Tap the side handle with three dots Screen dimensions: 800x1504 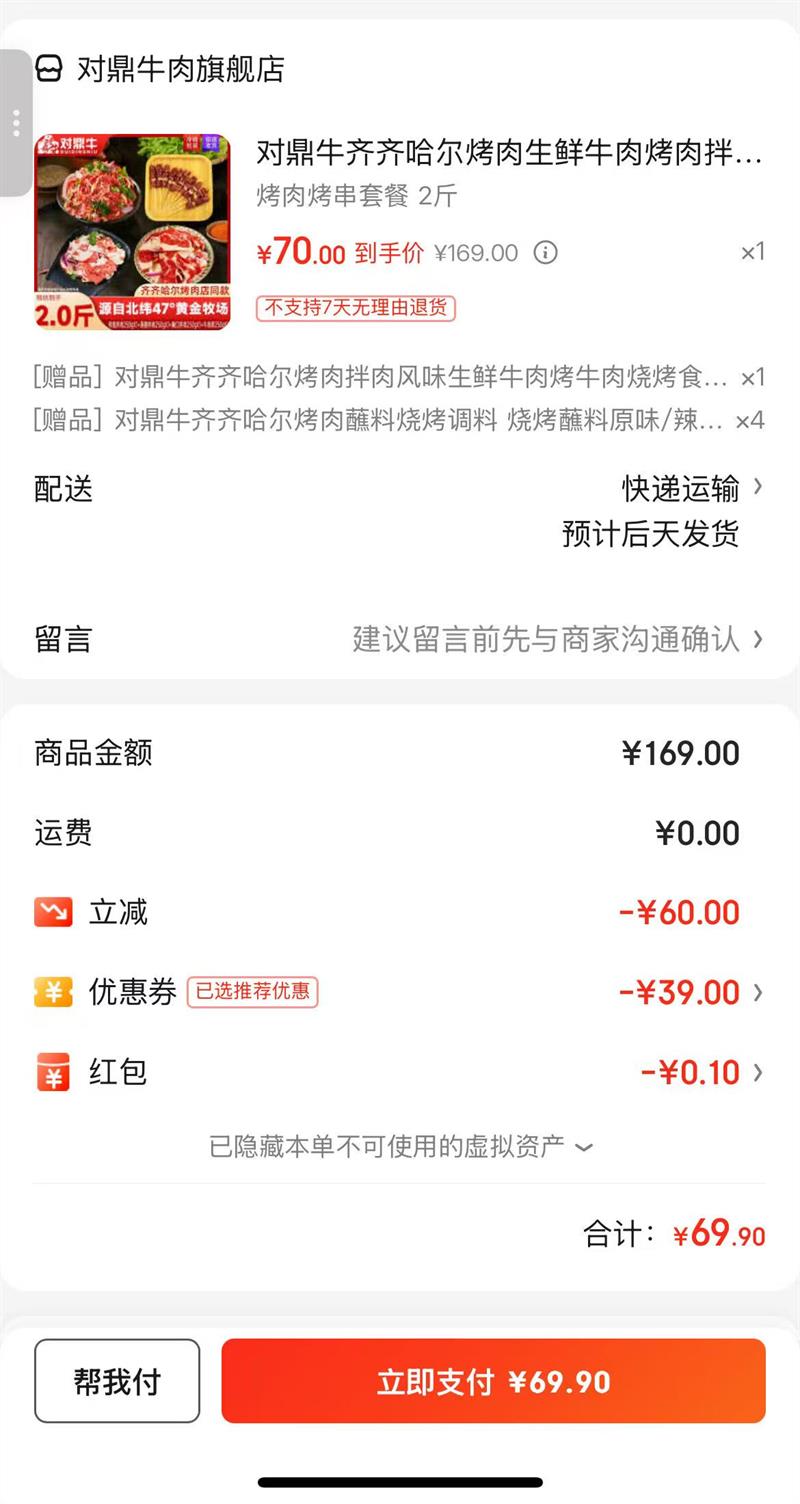[16, 123]
